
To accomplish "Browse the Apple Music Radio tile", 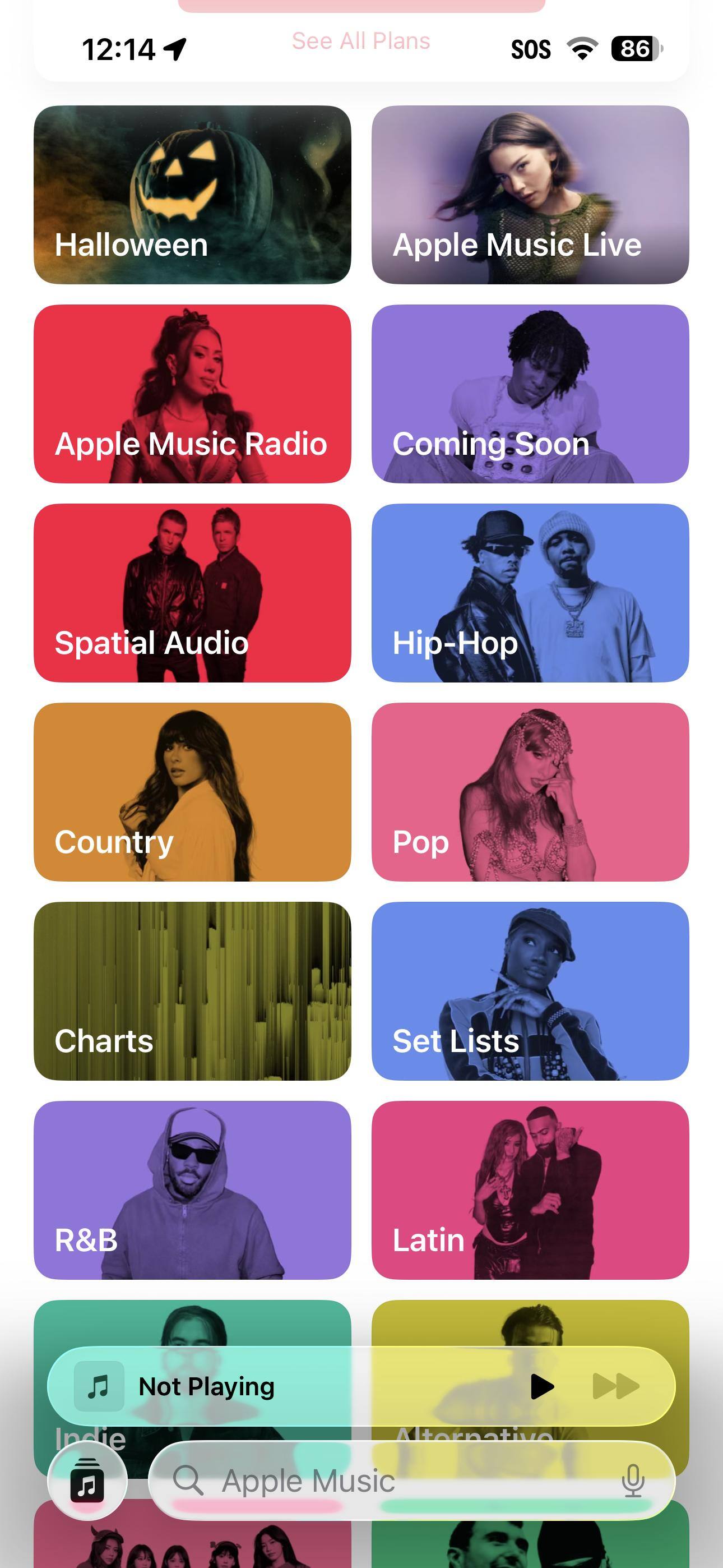I will (192, 393).
